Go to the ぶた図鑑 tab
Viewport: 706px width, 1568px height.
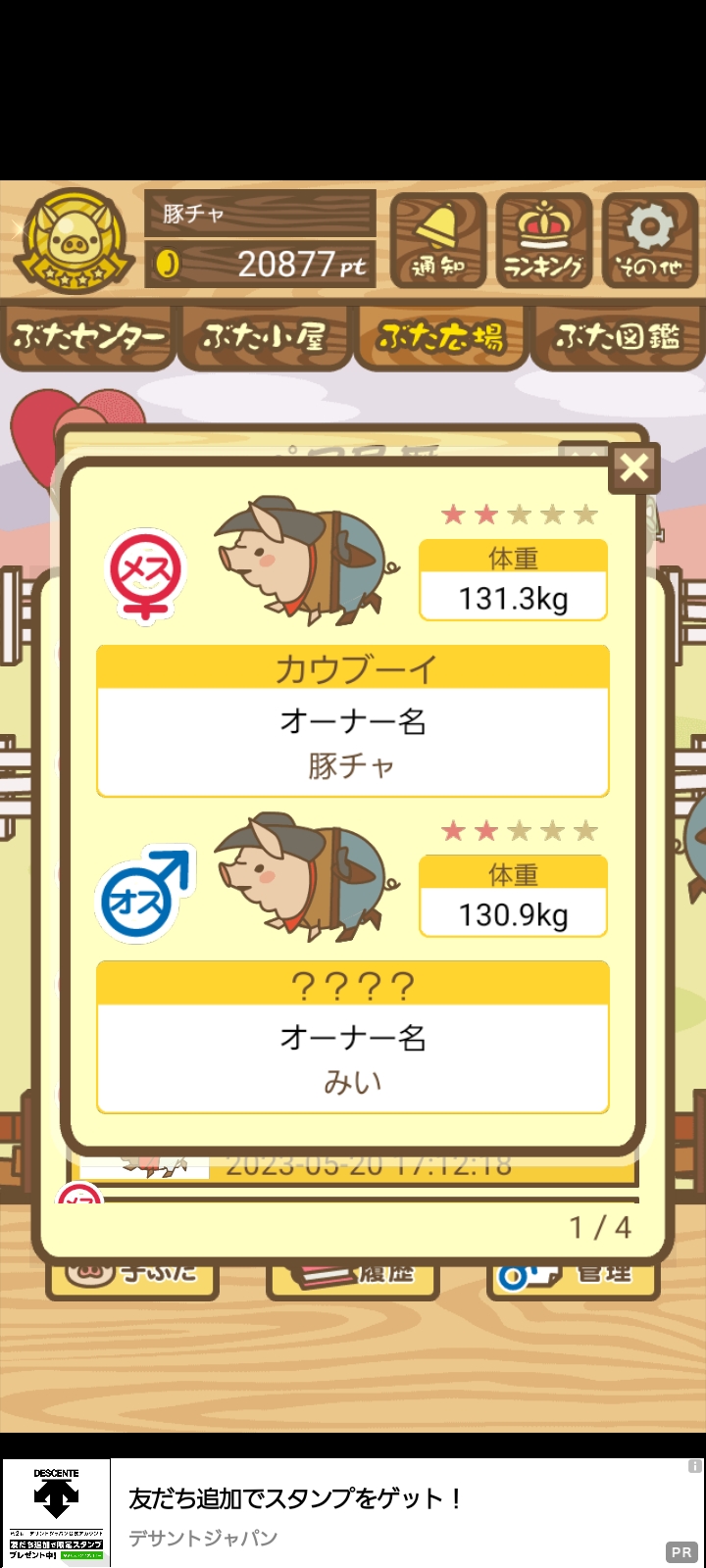618,338
